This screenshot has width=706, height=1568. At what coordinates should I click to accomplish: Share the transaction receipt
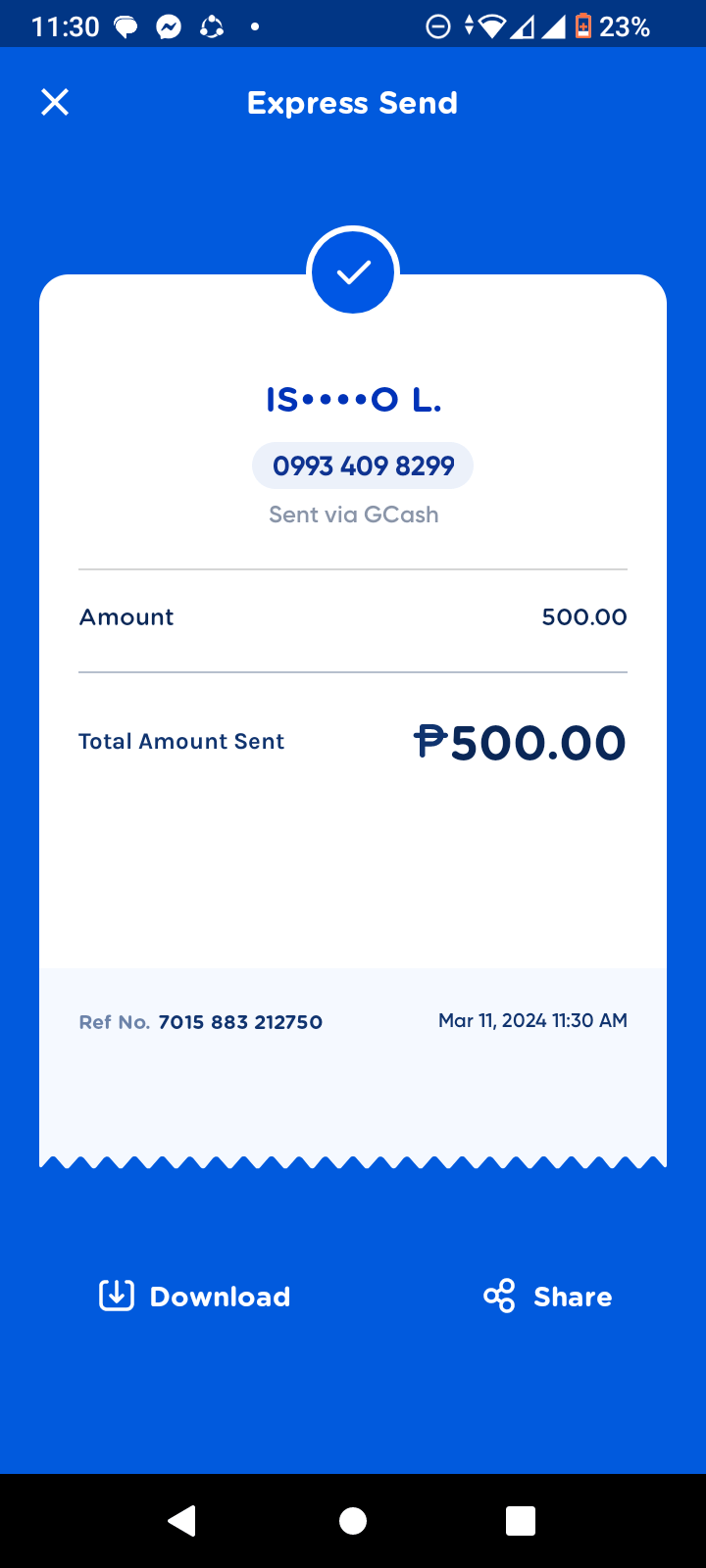point(548,1296)
